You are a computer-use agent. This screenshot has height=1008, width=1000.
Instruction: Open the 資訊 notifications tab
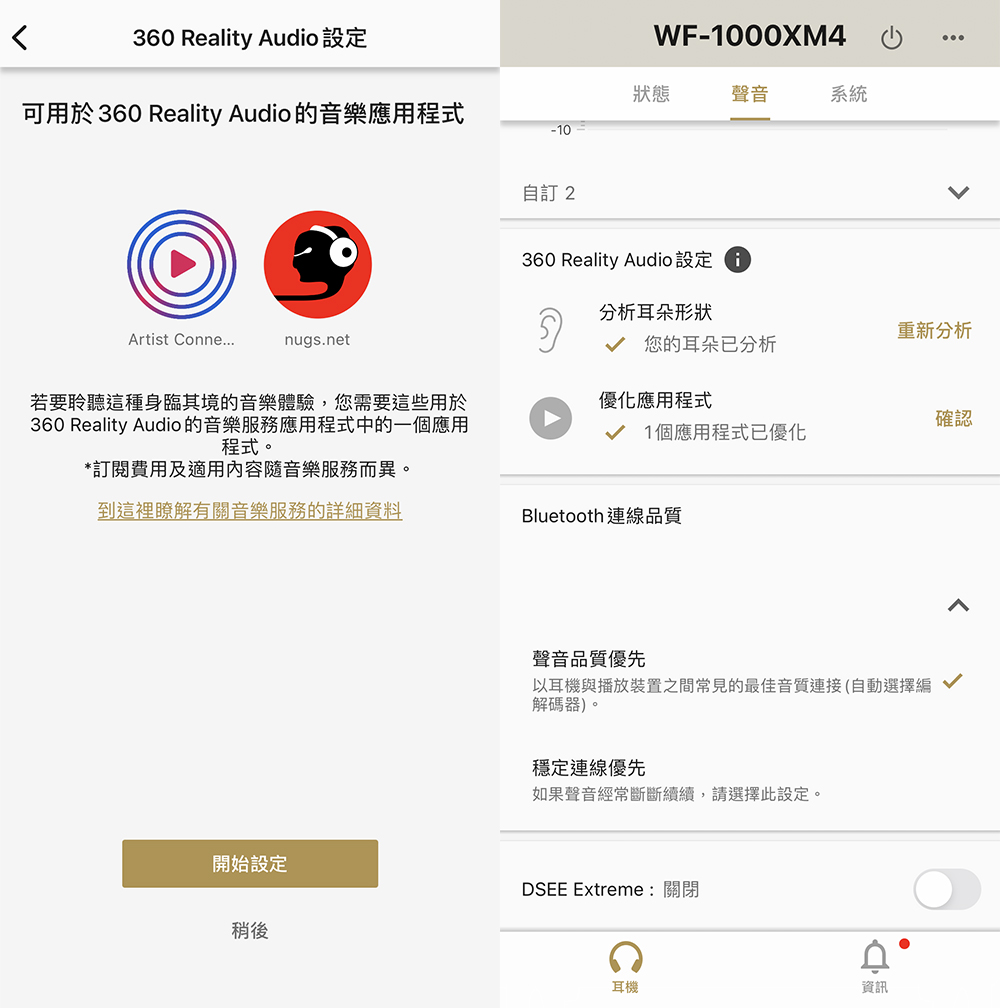[875, 967]
